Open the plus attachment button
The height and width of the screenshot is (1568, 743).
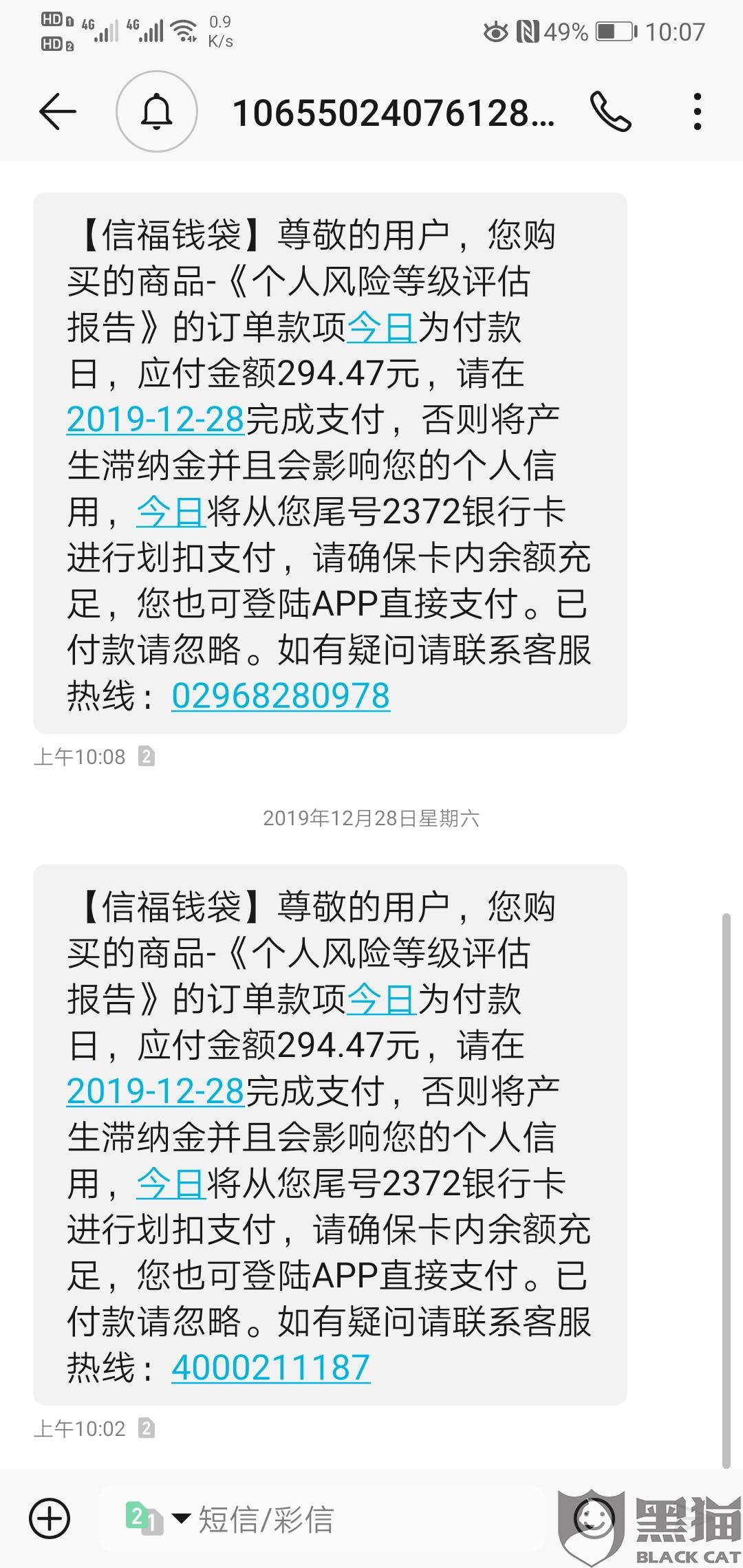pos(50,1518)
